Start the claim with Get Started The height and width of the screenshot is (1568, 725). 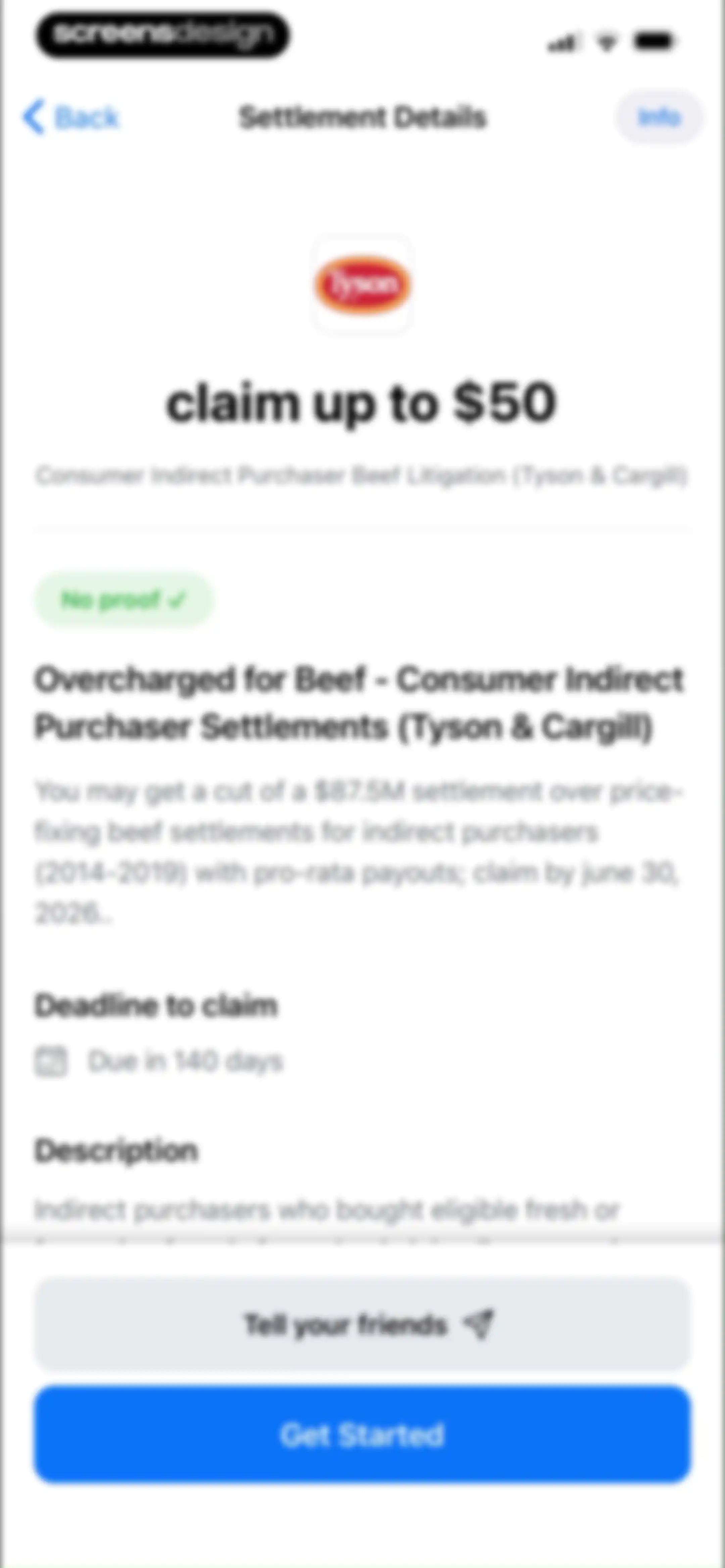(x=362, y=1435)
